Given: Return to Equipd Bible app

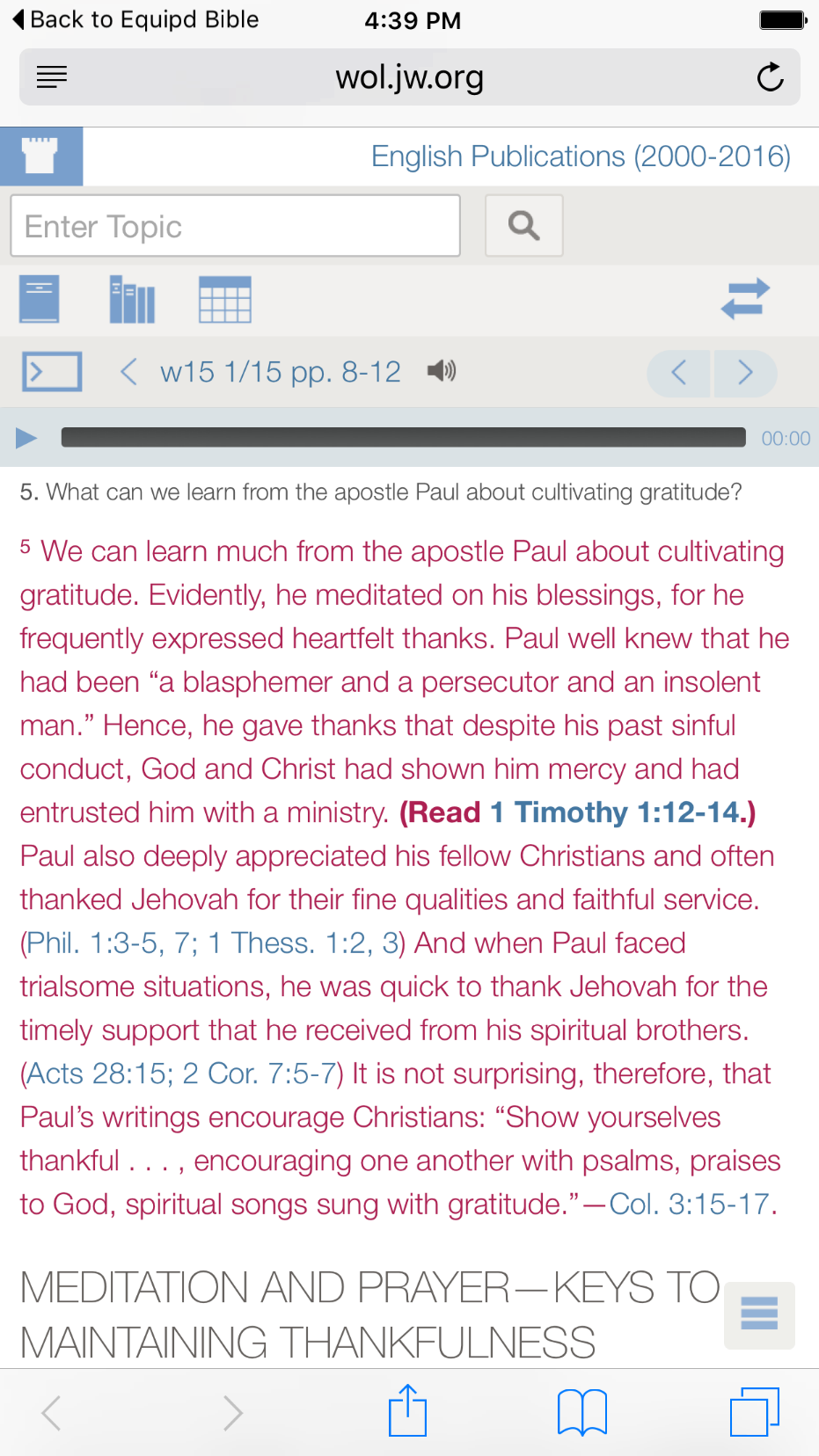Looking at the screenshot, I should tap(136, 19).
